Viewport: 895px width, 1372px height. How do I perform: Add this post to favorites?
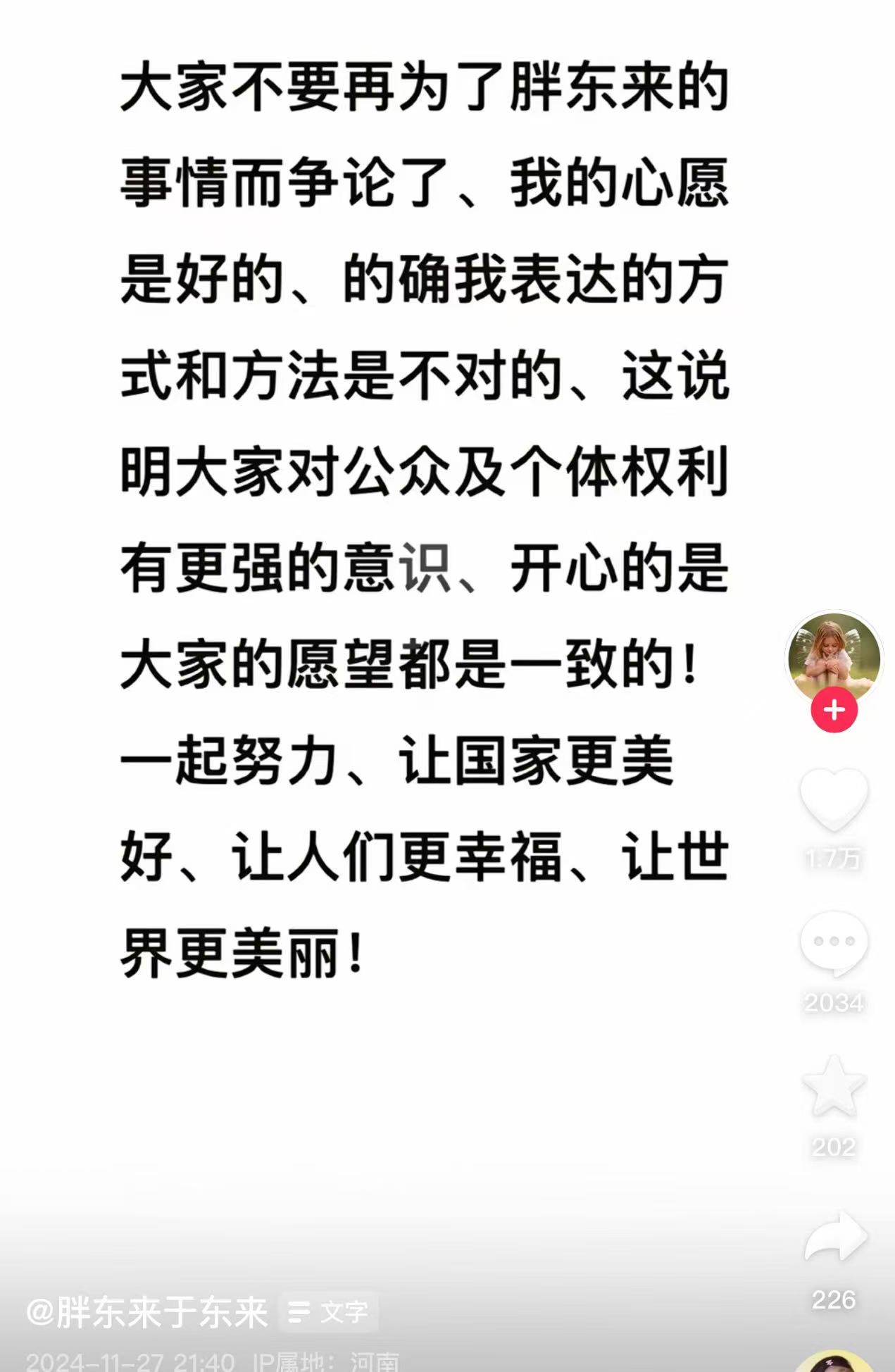[834, 1087]
